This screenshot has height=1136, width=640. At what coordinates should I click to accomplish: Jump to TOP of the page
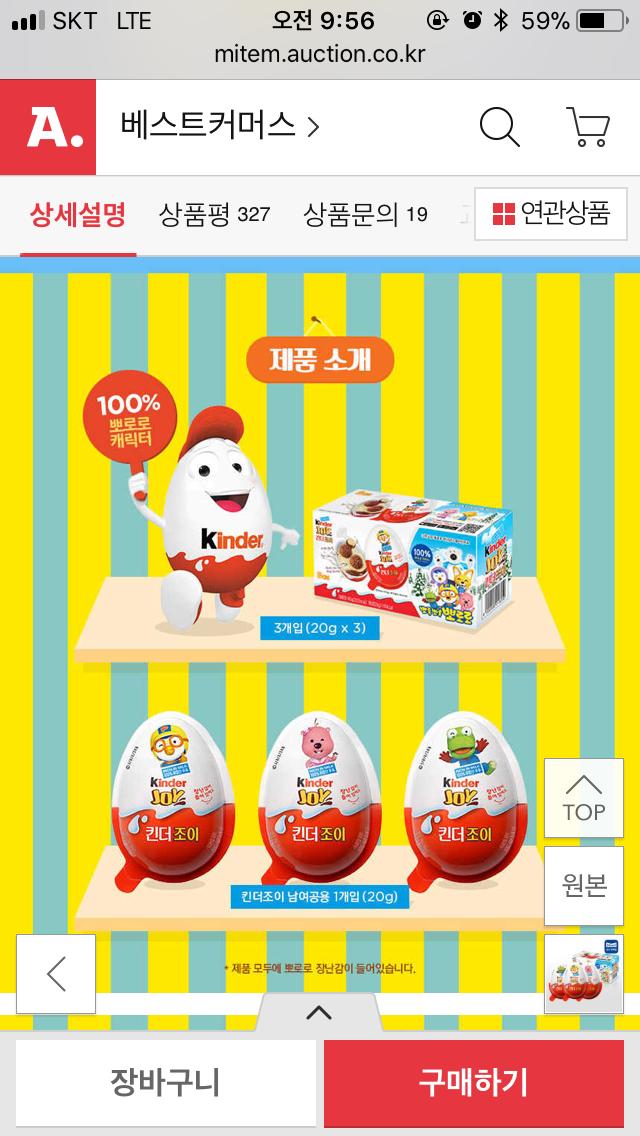click(x=584, y=798)
